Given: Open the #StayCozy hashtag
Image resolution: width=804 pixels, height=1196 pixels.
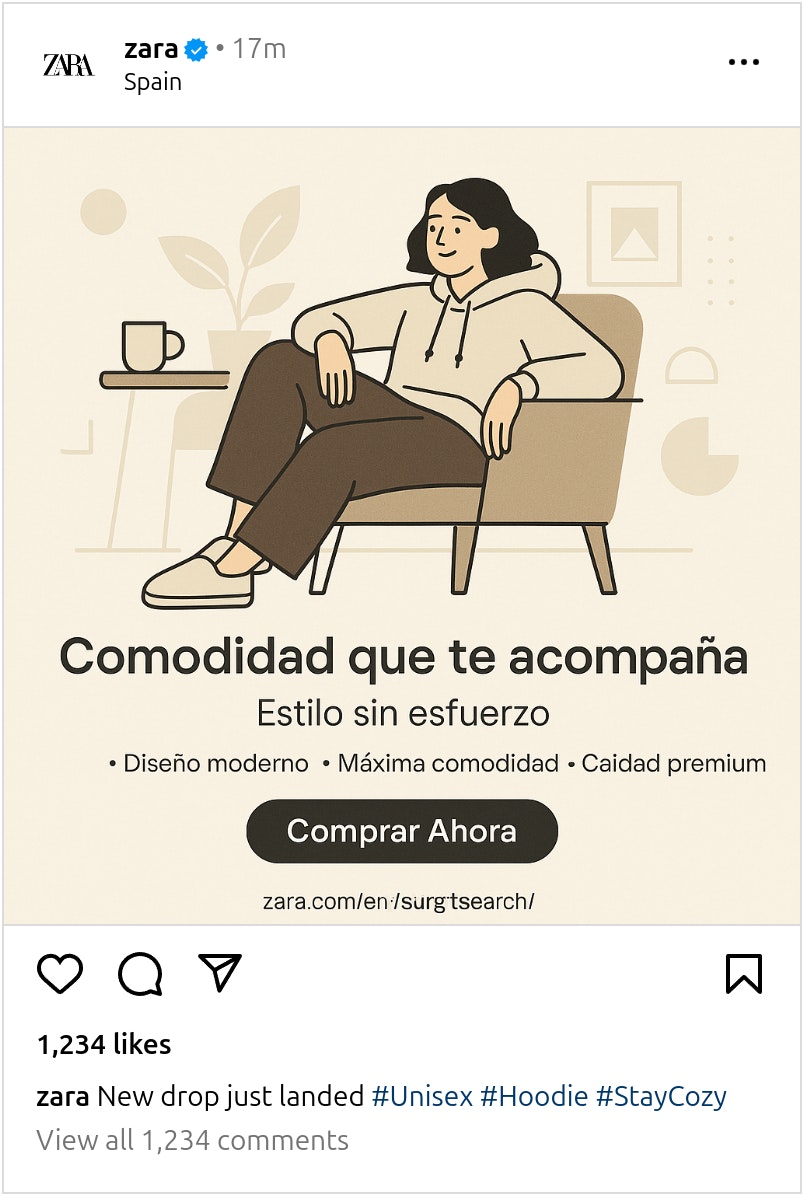Looking at the screenshot, I should tap(661, 1097).
